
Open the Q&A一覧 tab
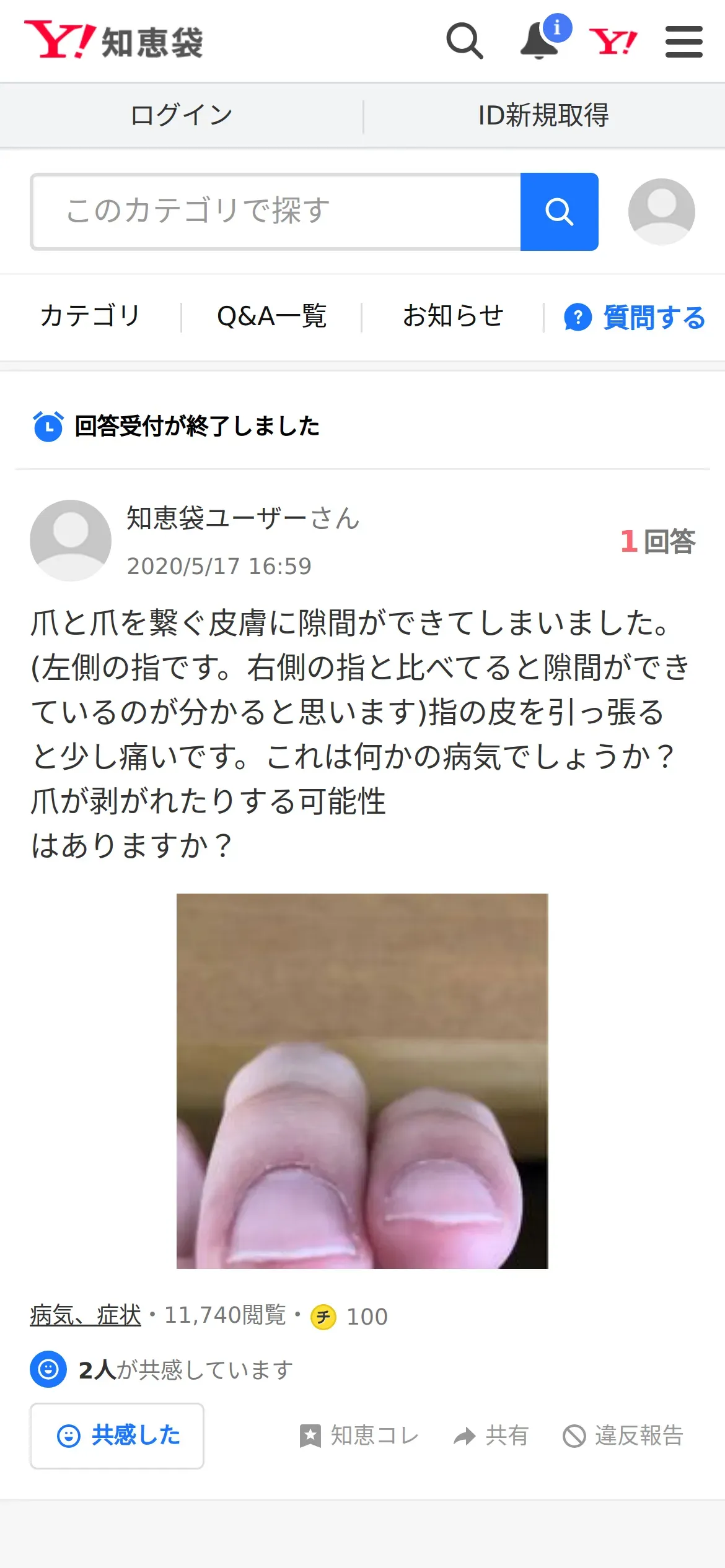point(271,316)
